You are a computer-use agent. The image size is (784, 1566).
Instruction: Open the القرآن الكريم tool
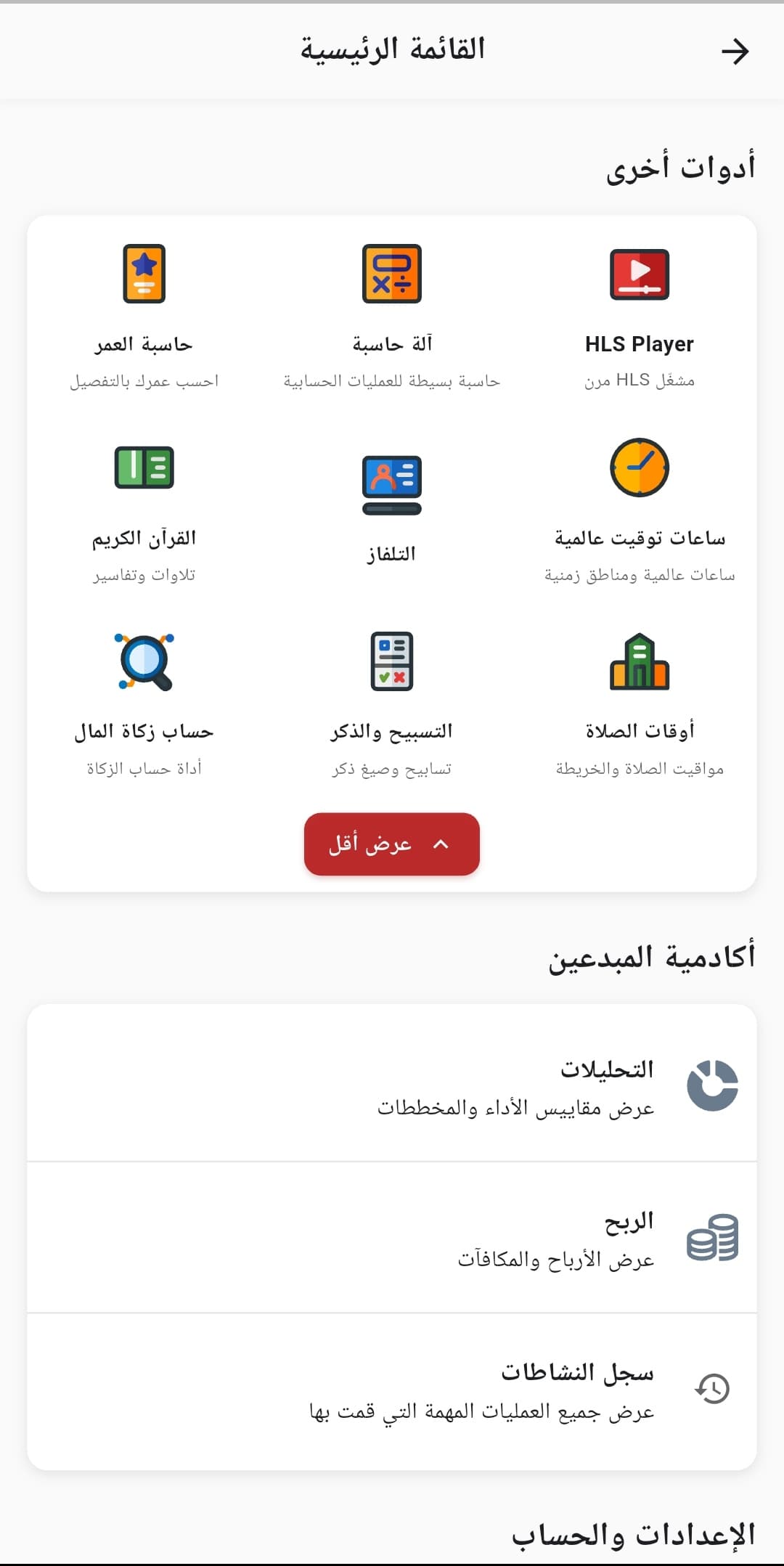point(144,468)
